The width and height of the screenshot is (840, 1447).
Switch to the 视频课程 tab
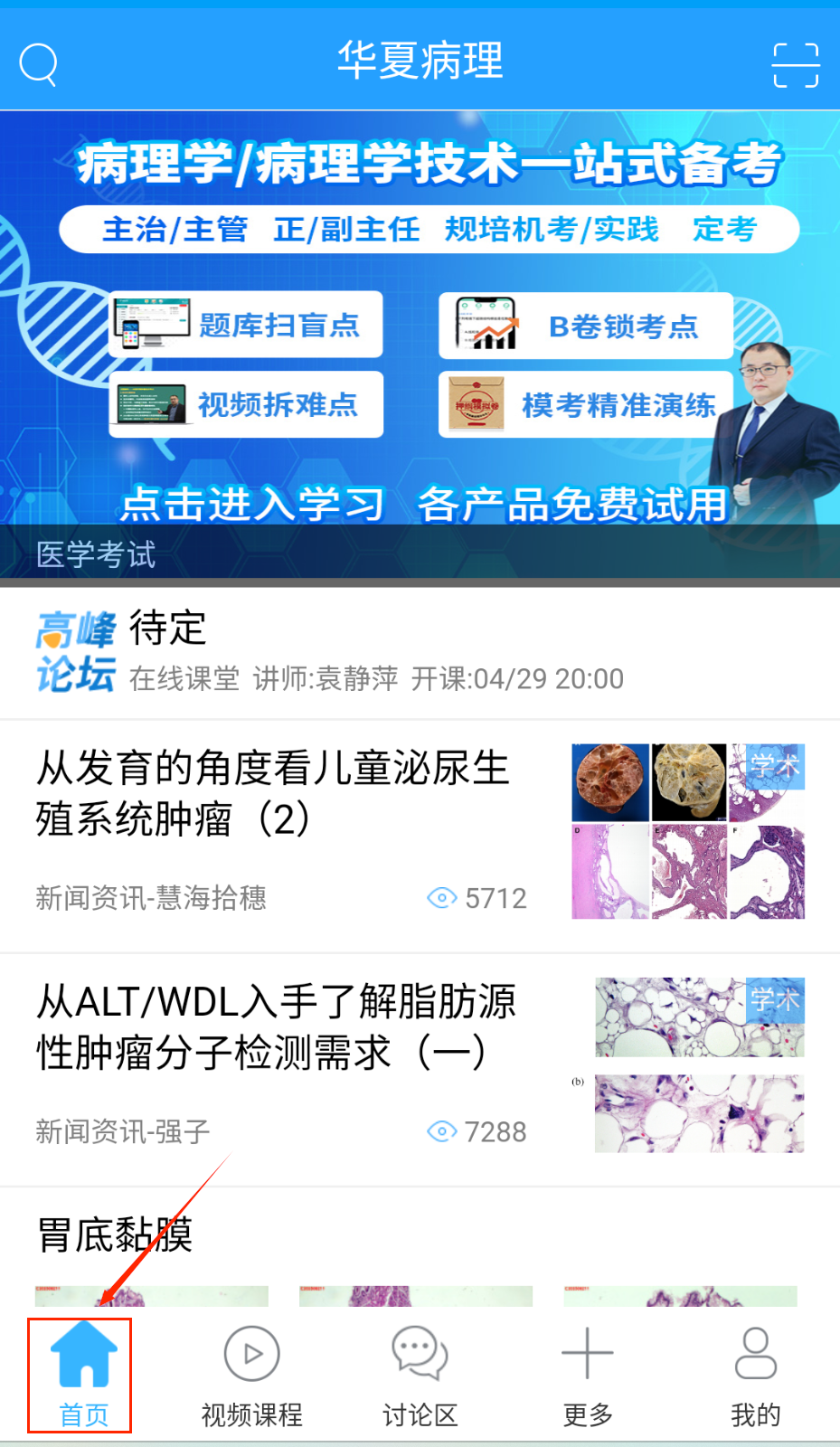251,1376
